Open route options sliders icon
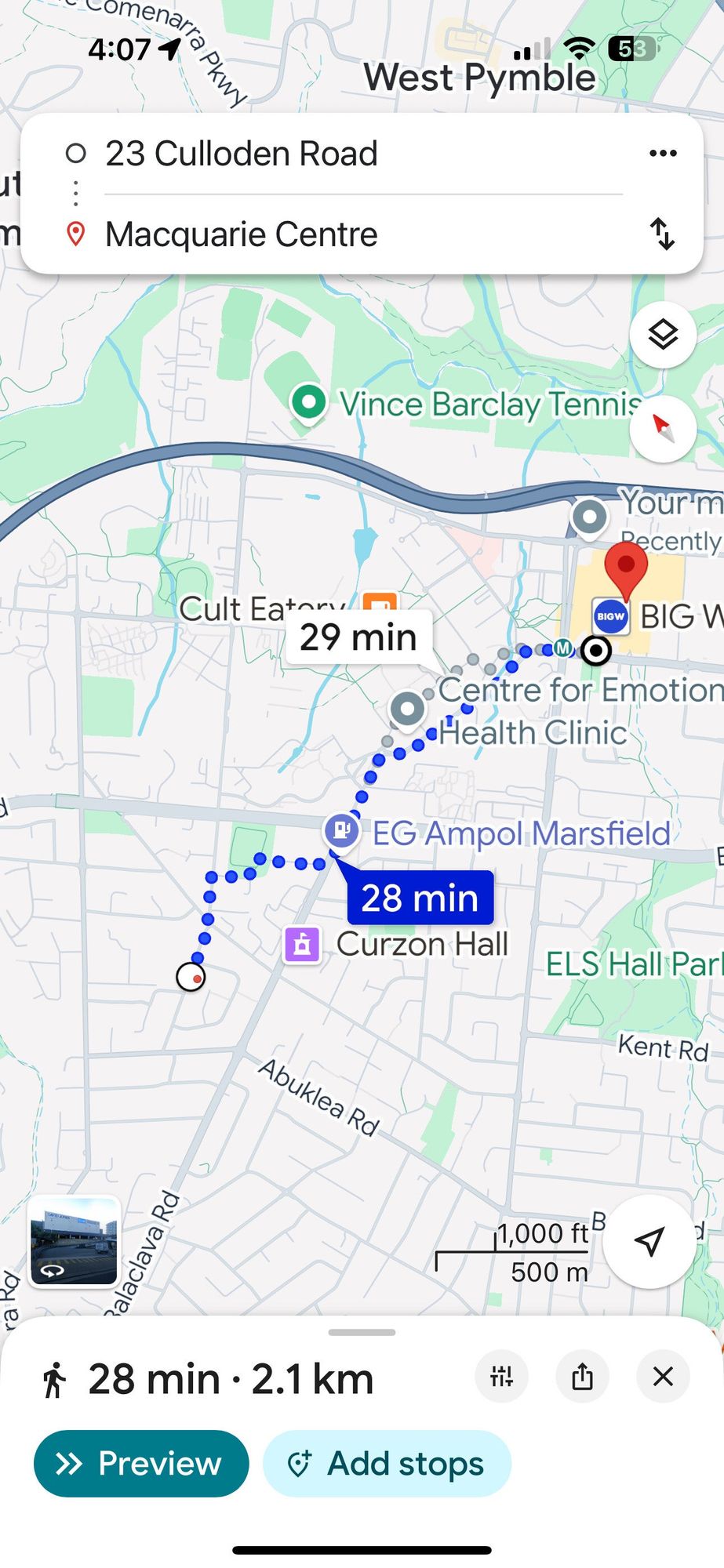 point(502,1376)
